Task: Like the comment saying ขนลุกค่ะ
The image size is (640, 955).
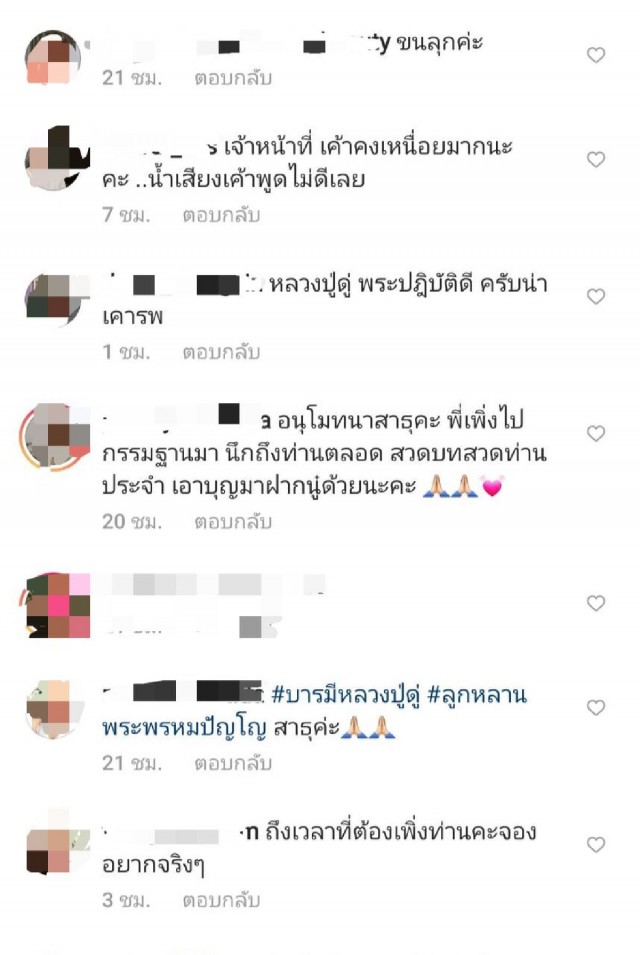Action: point(596,55)
